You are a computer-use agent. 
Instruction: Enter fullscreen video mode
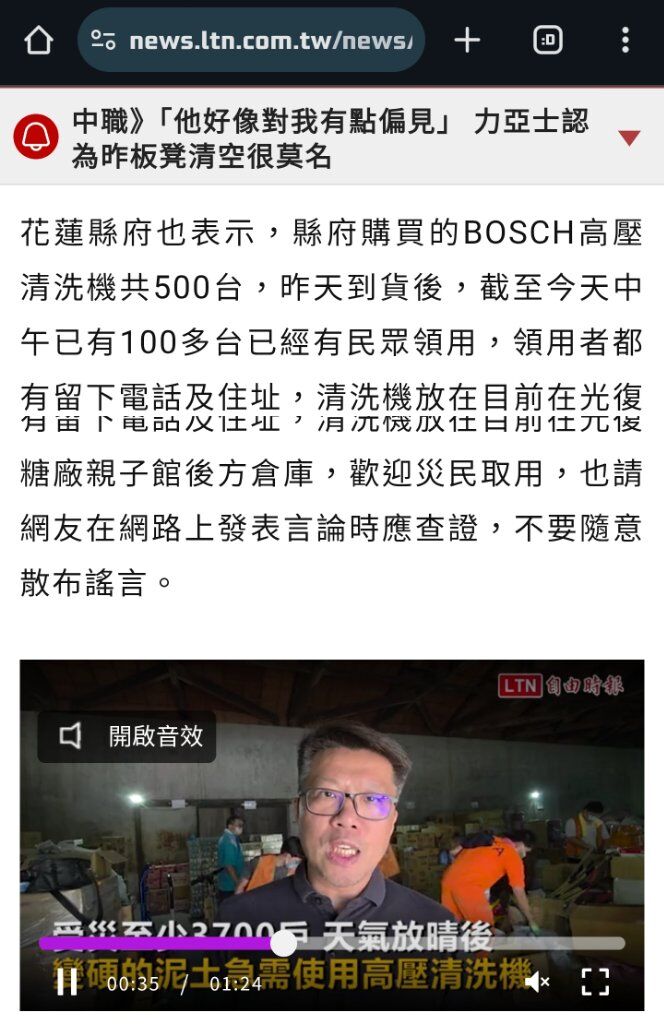(x=595, y=982)
